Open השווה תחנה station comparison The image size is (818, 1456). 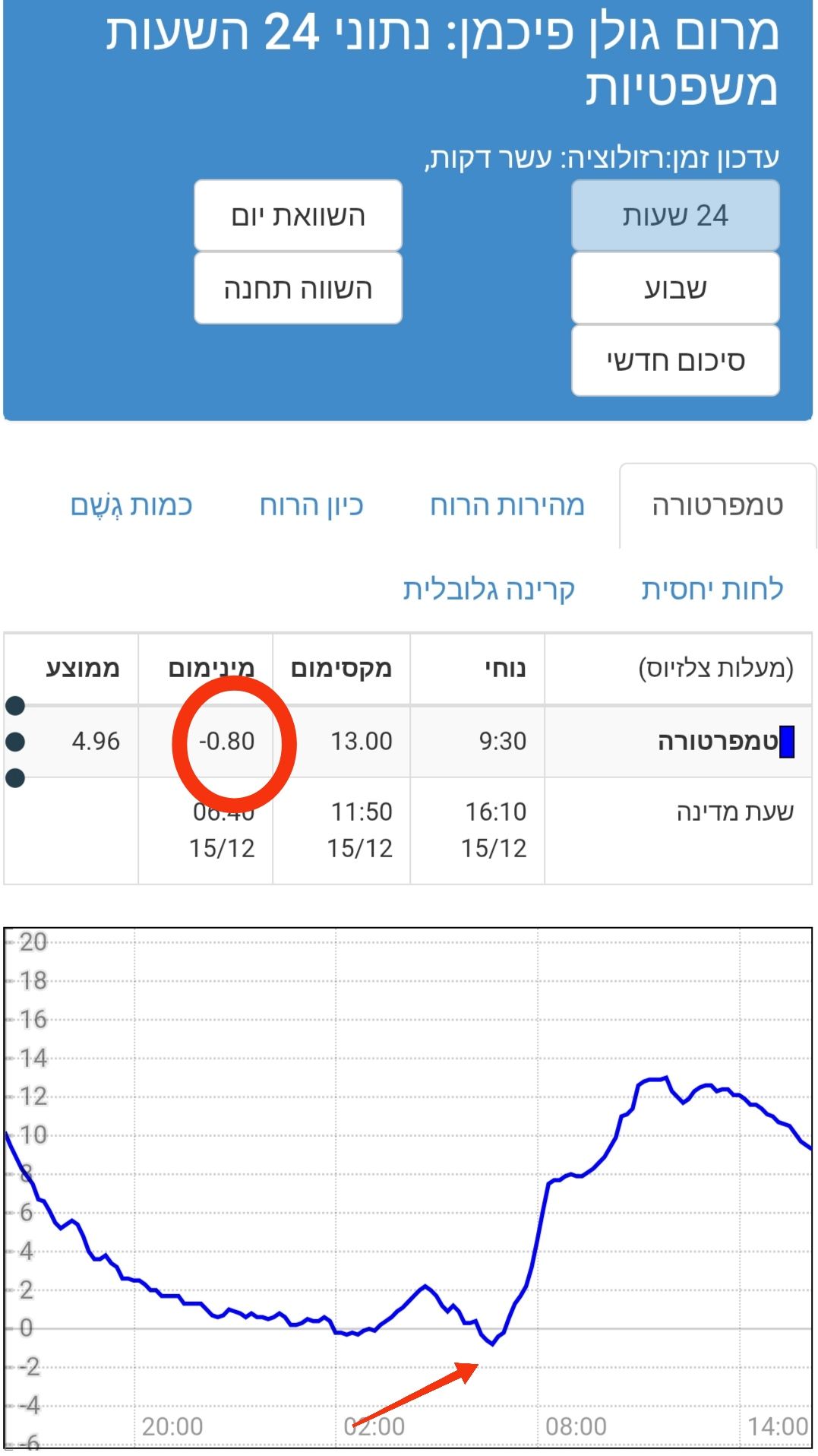tap(298, 289)
